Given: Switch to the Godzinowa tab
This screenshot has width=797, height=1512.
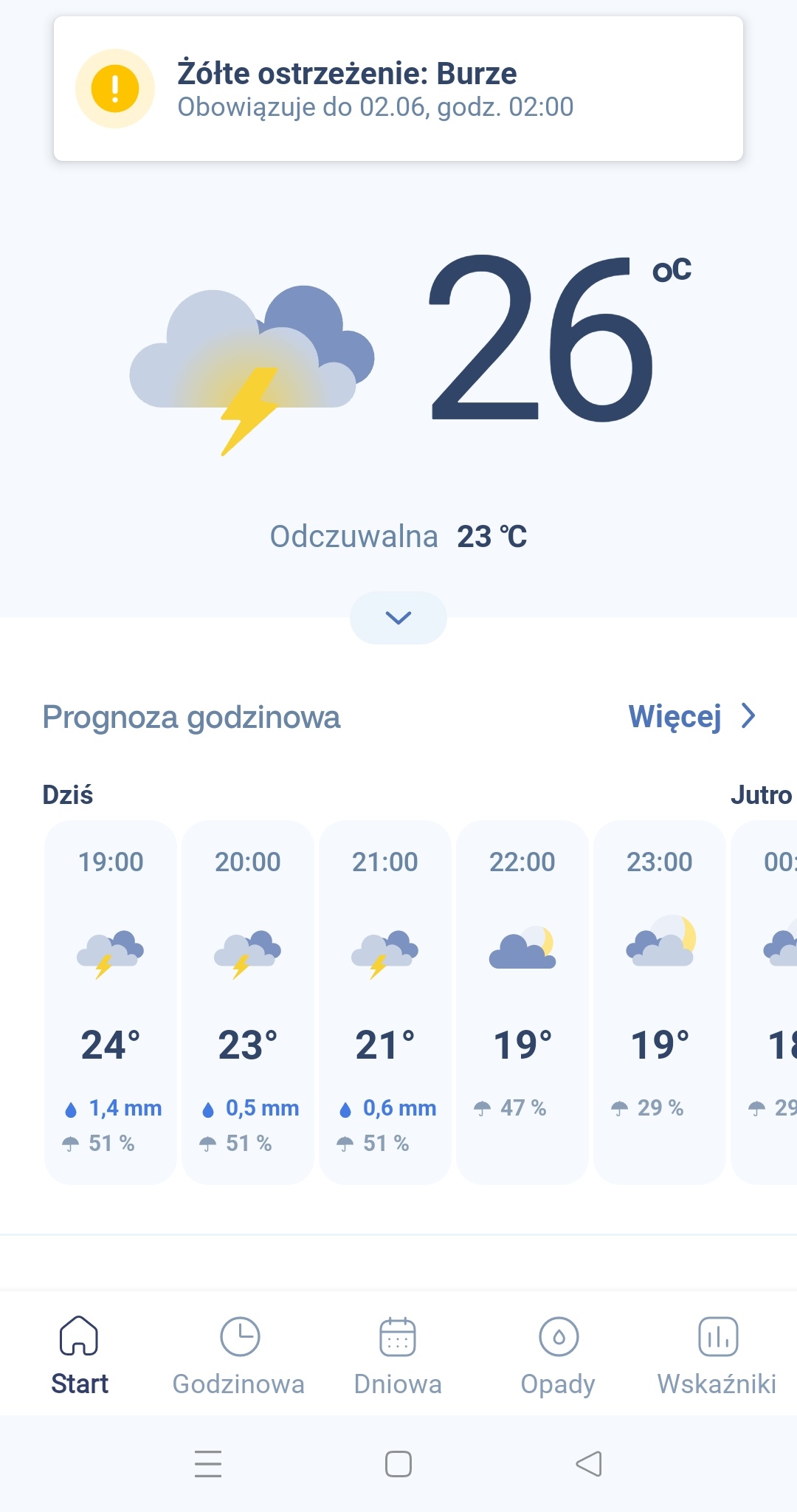Looking at the screenshot, I should (239, 1355).
